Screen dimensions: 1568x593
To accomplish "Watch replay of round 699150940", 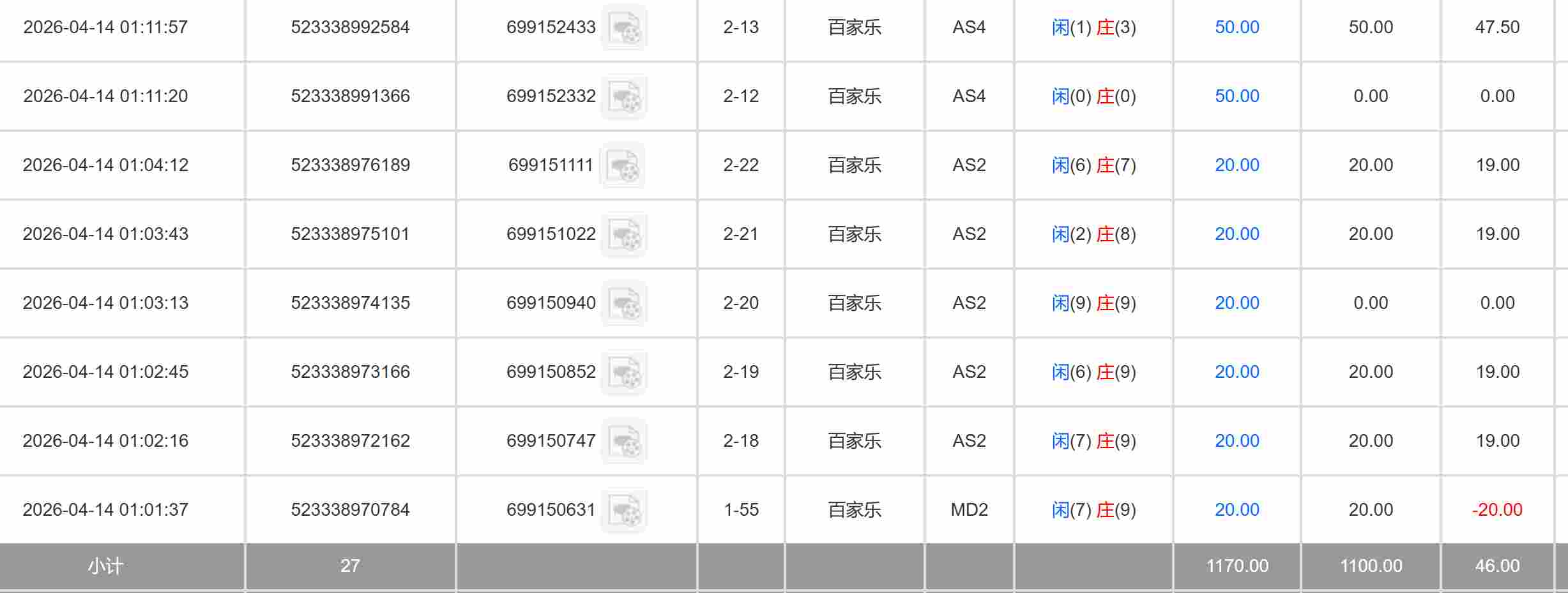I will 624,303.
